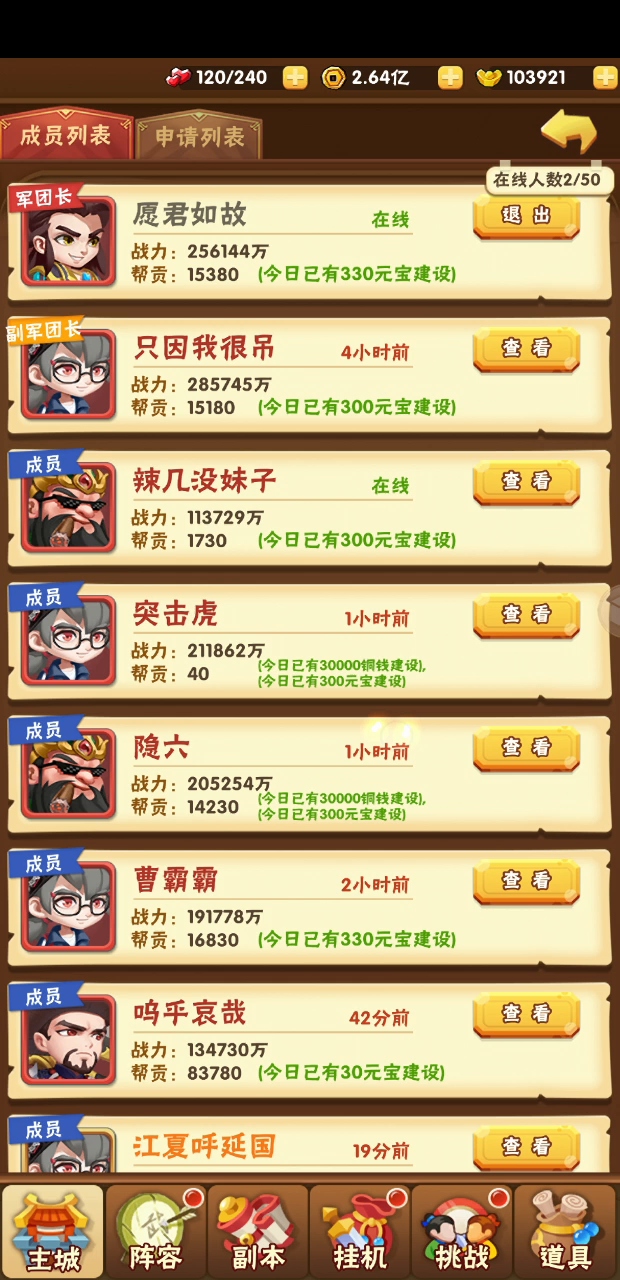The image size is (620, 1280).
Task: Switch to the 申请列表 tab
Action: click(x=199, y=136)
